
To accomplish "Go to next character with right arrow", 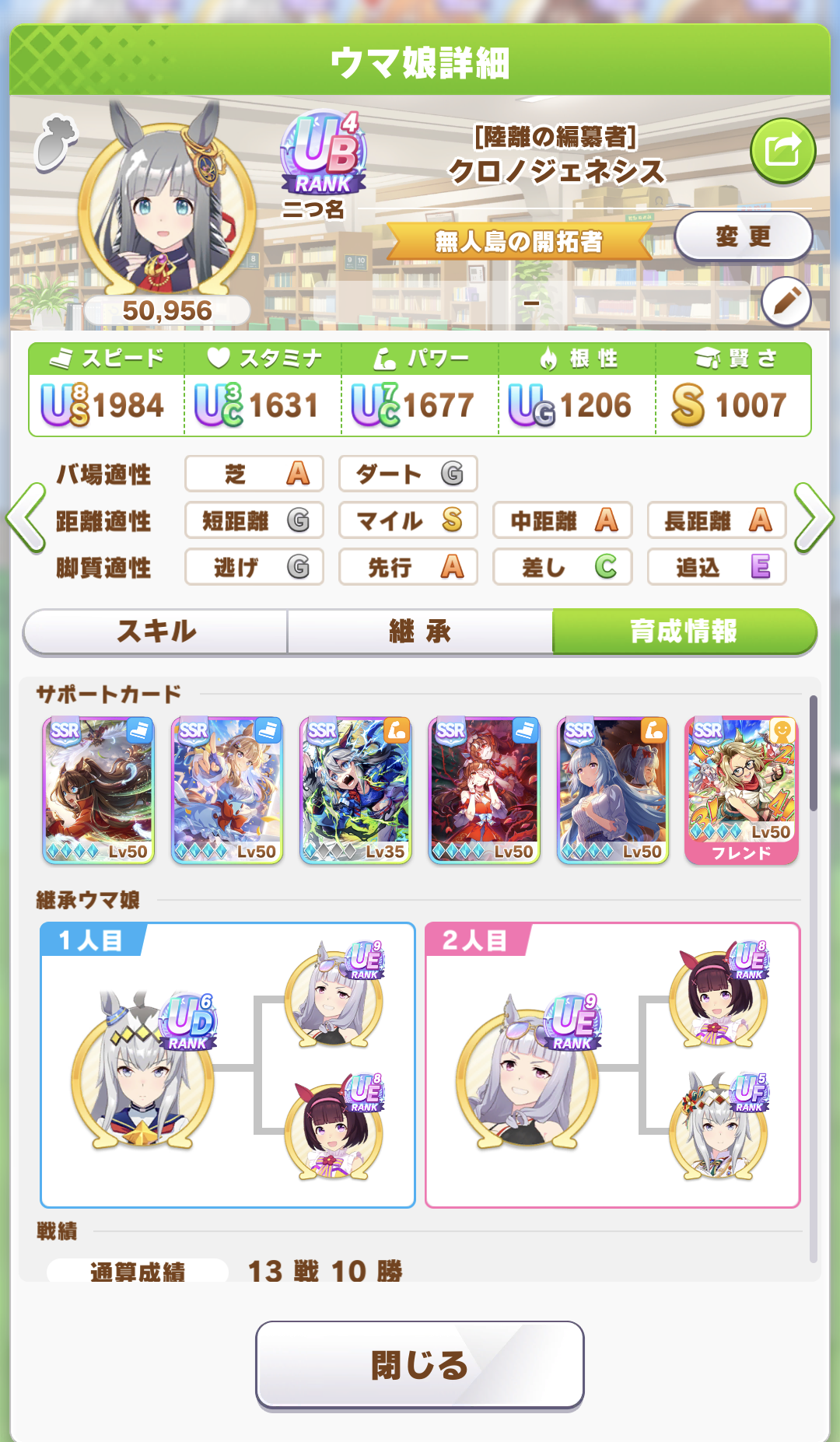I will [814, 518].
